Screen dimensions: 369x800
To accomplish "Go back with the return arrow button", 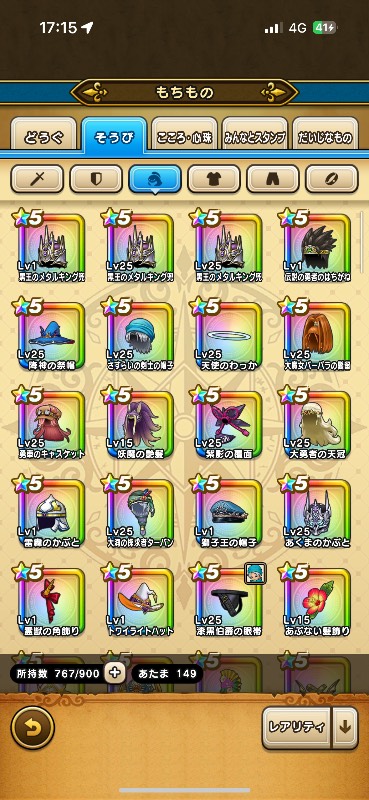I will point(33,727).
